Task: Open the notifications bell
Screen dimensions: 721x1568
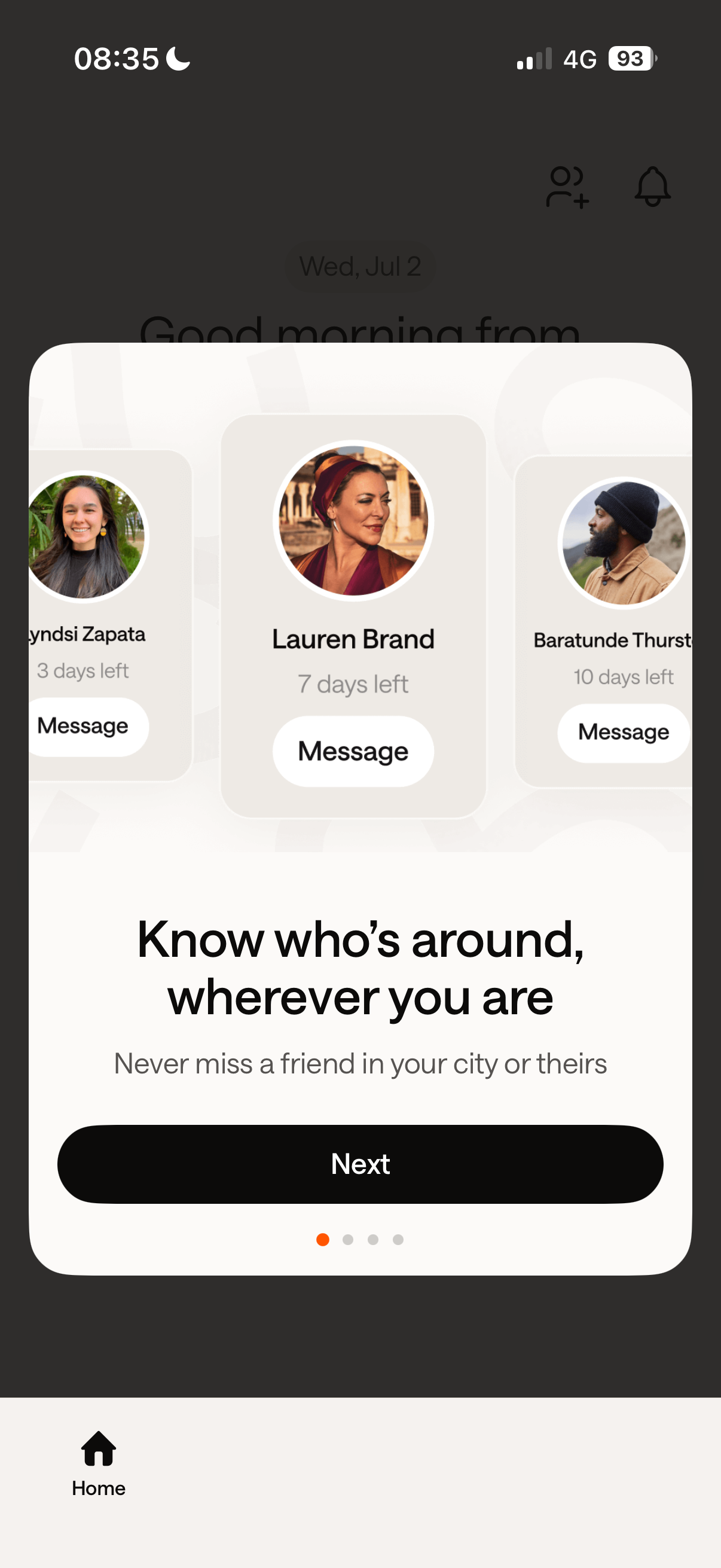Action: tap(652, 187)
